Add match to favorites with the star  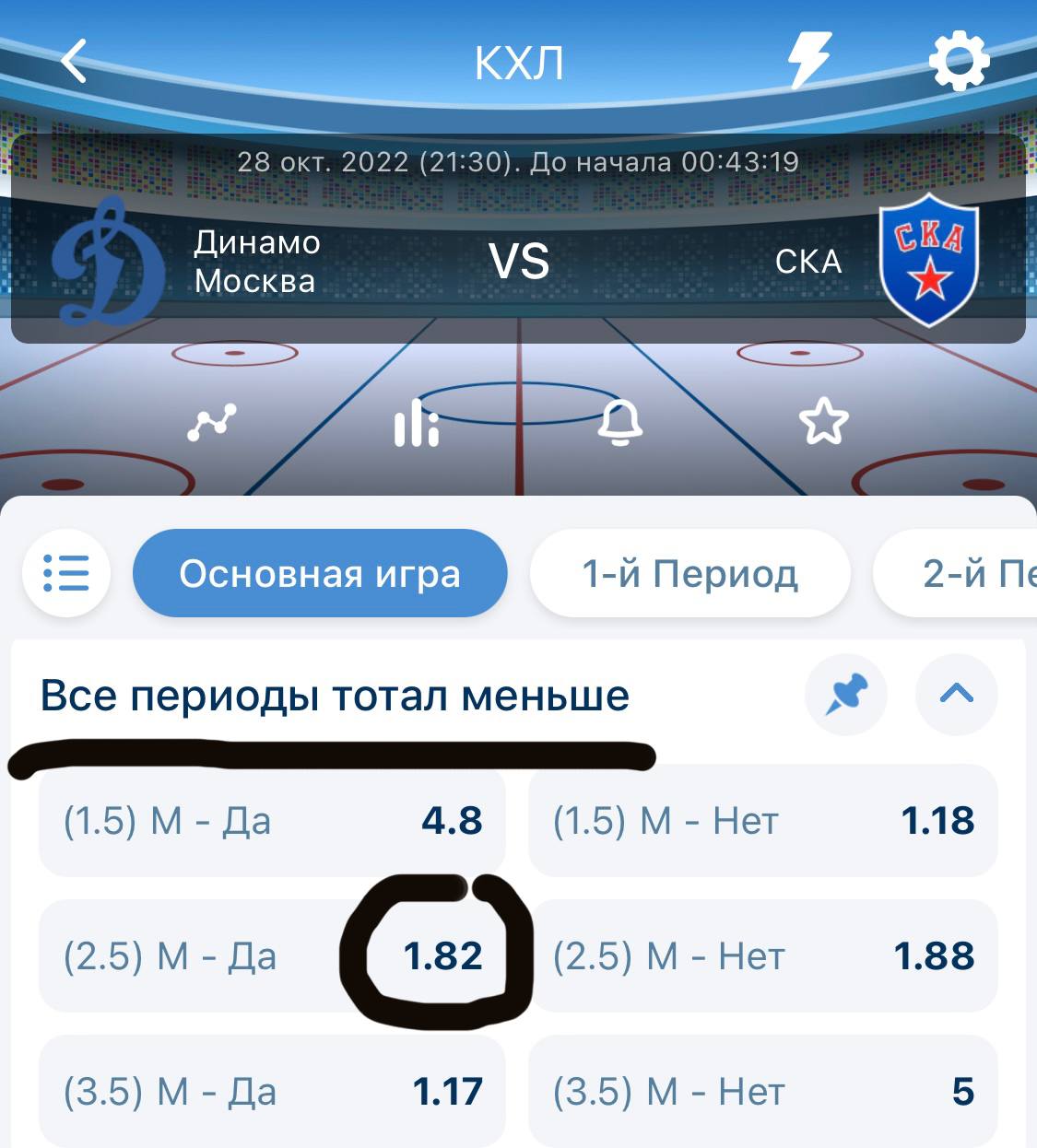coord(823,423)
